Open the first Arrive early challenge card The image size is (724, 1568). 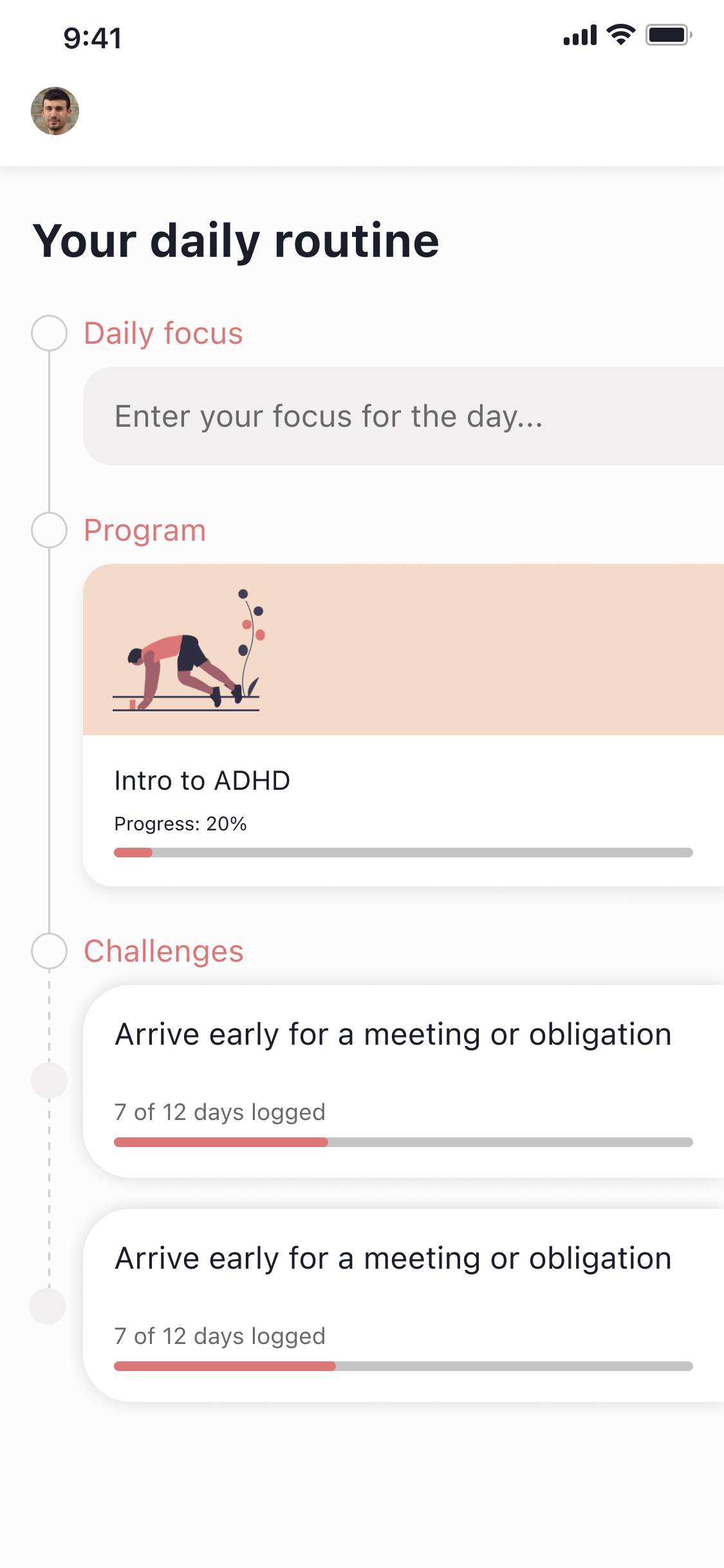[x=403, y=1081]
